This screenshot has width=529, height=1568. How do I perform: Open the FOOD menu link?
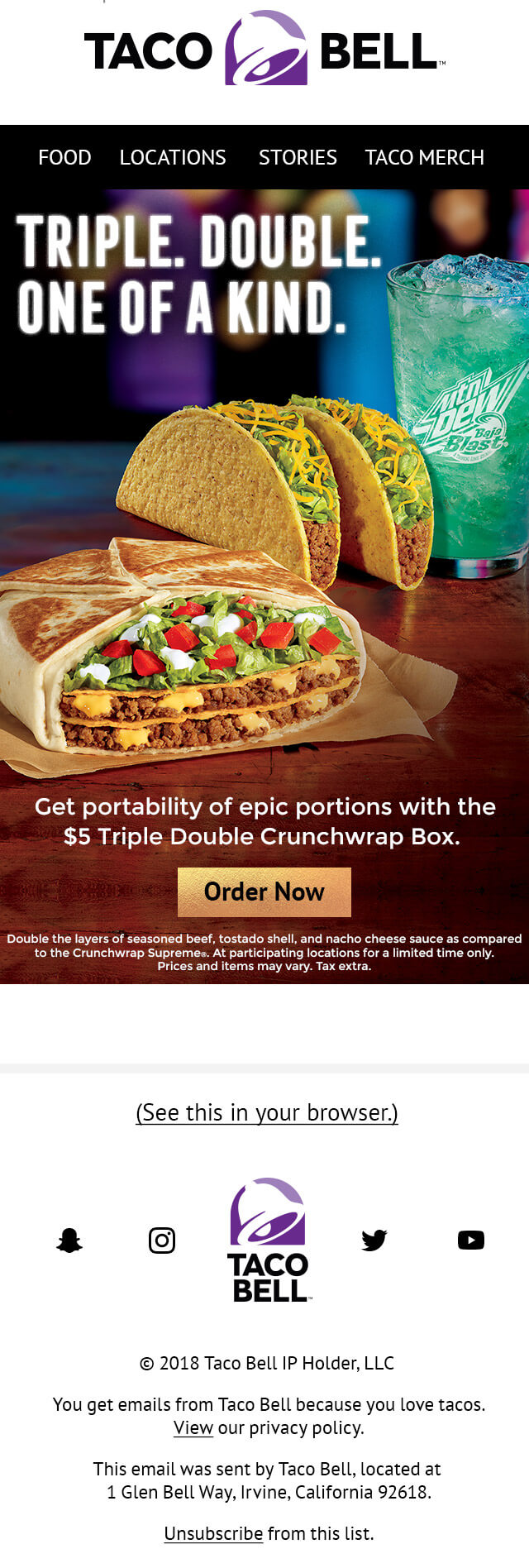coord(64,157)
